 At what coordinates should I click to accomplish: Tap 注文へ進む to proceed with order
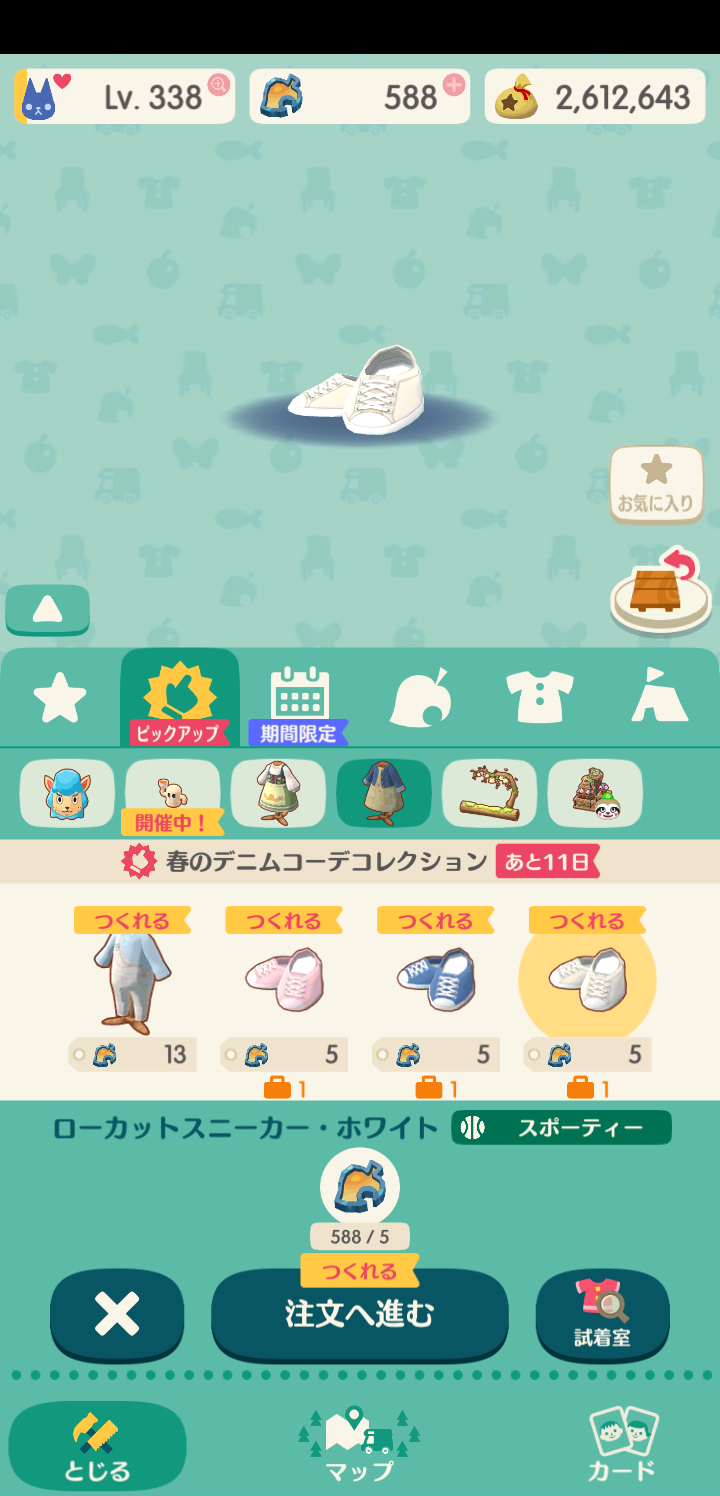(359, 1314)
